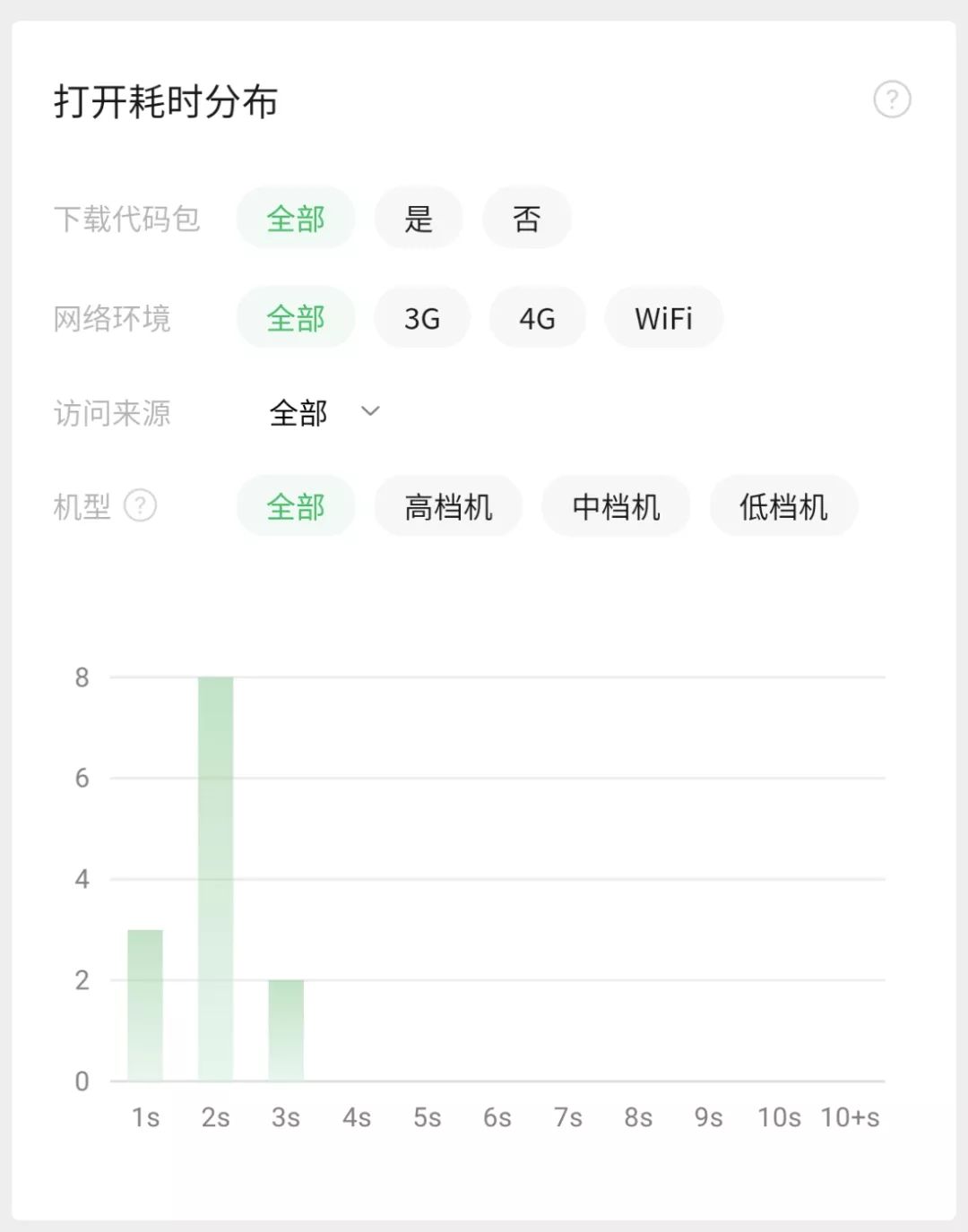This screenshot has width=968, height=1232.
Task: Expand the 访问来源 dropdown
Action: (x=324, y=412)
